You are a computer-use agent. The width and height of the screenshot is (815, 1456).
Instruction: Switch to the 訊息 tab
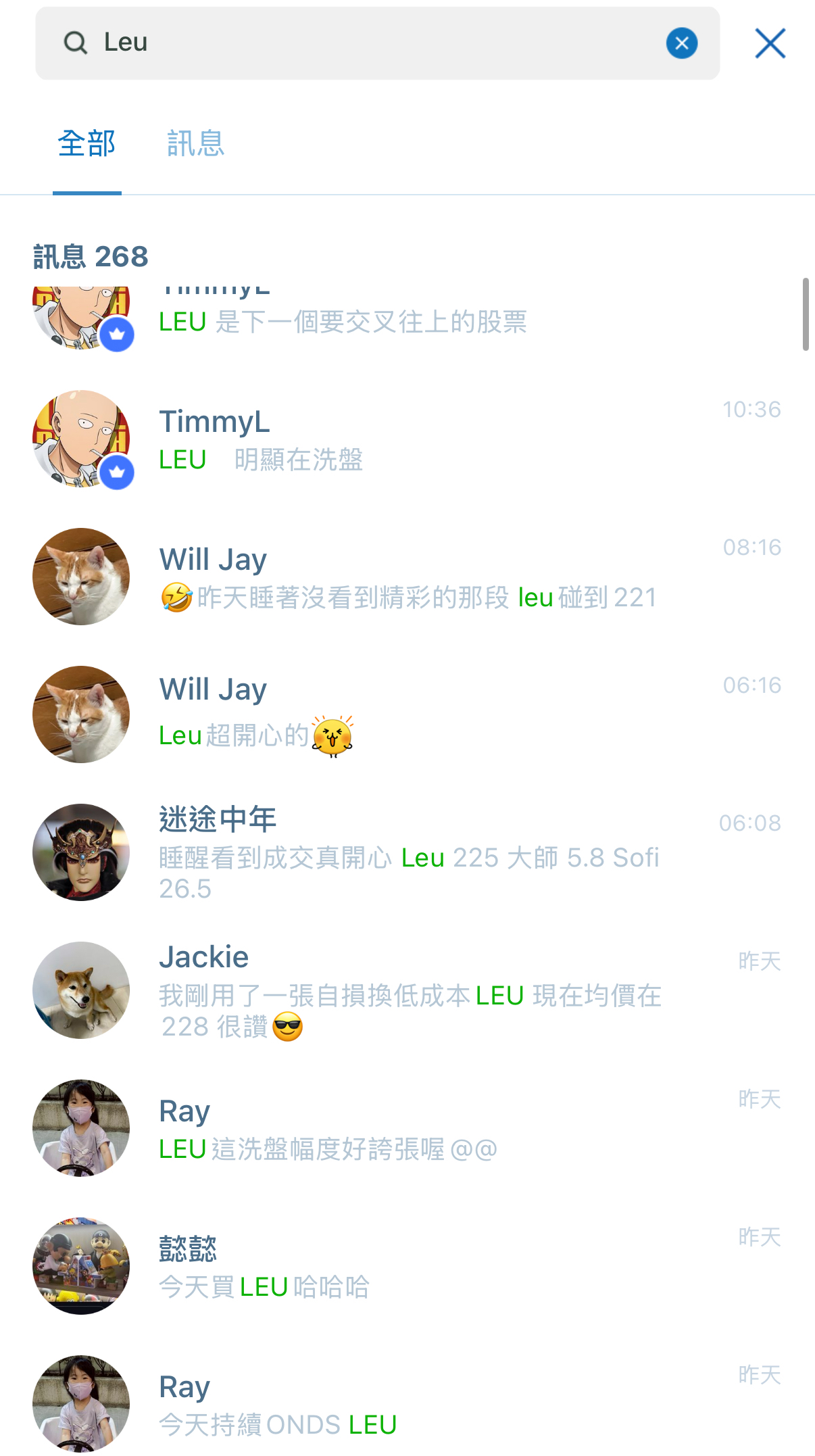click(195, 143)
